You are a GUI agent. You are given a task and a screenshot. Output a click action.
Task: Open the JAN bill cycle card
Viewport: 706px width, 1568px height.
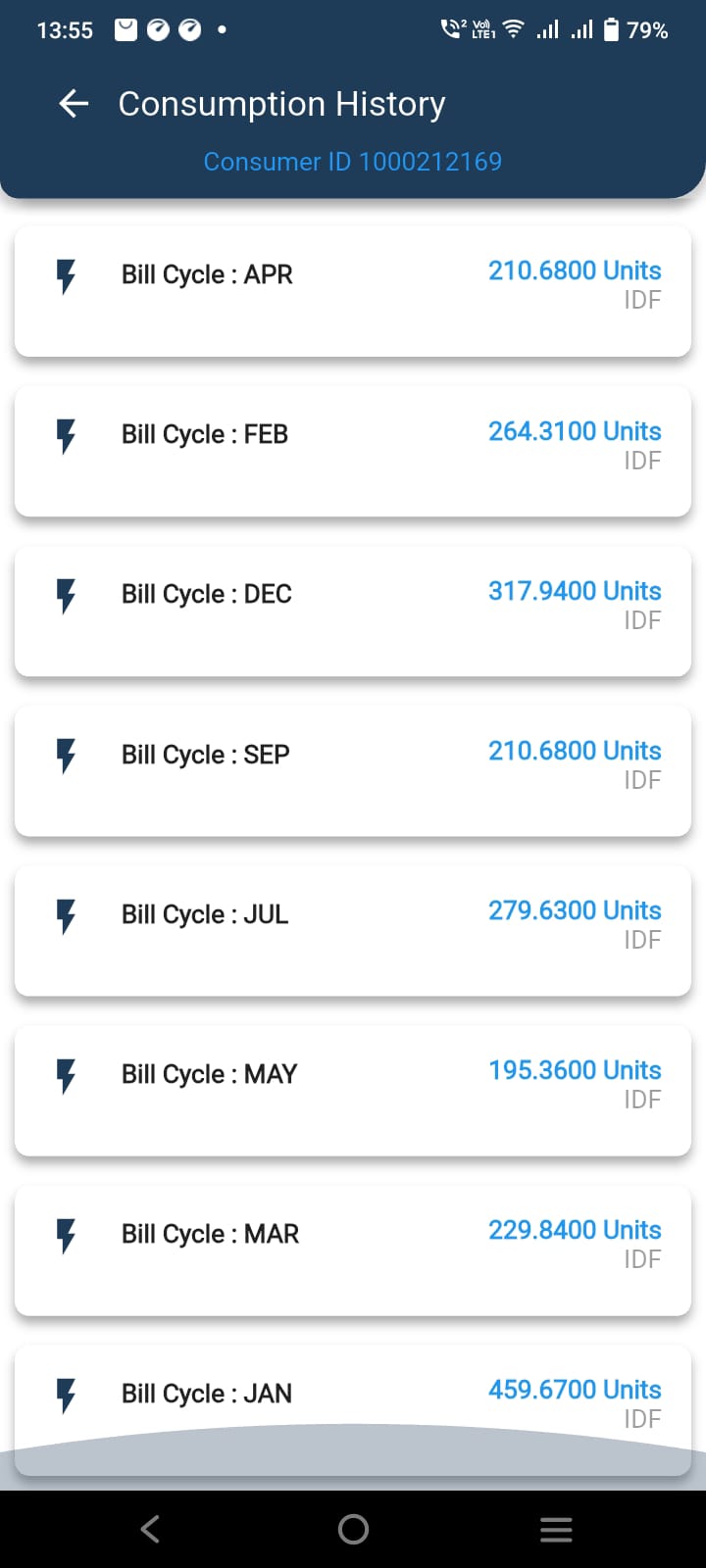(353, 1409)
